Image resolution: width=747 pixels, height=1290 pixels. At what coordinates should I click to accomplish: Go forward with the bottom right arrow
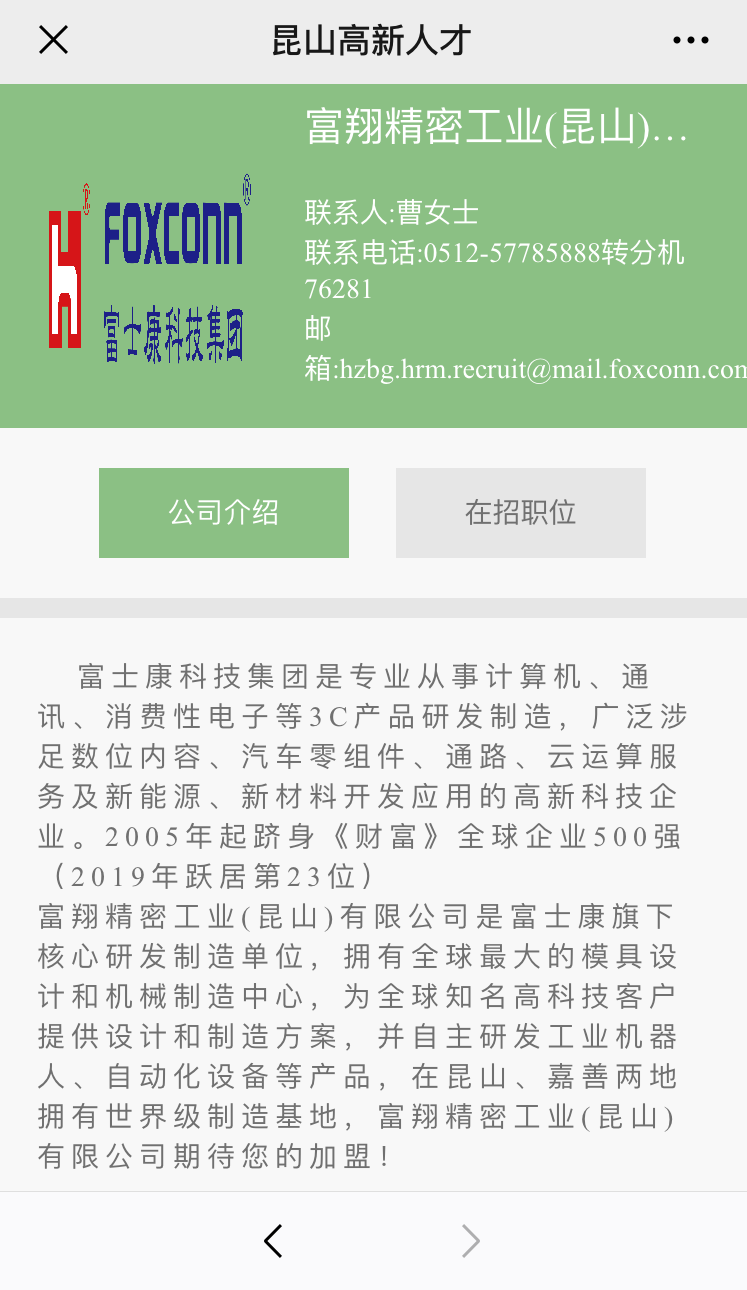click(470, 1241)
